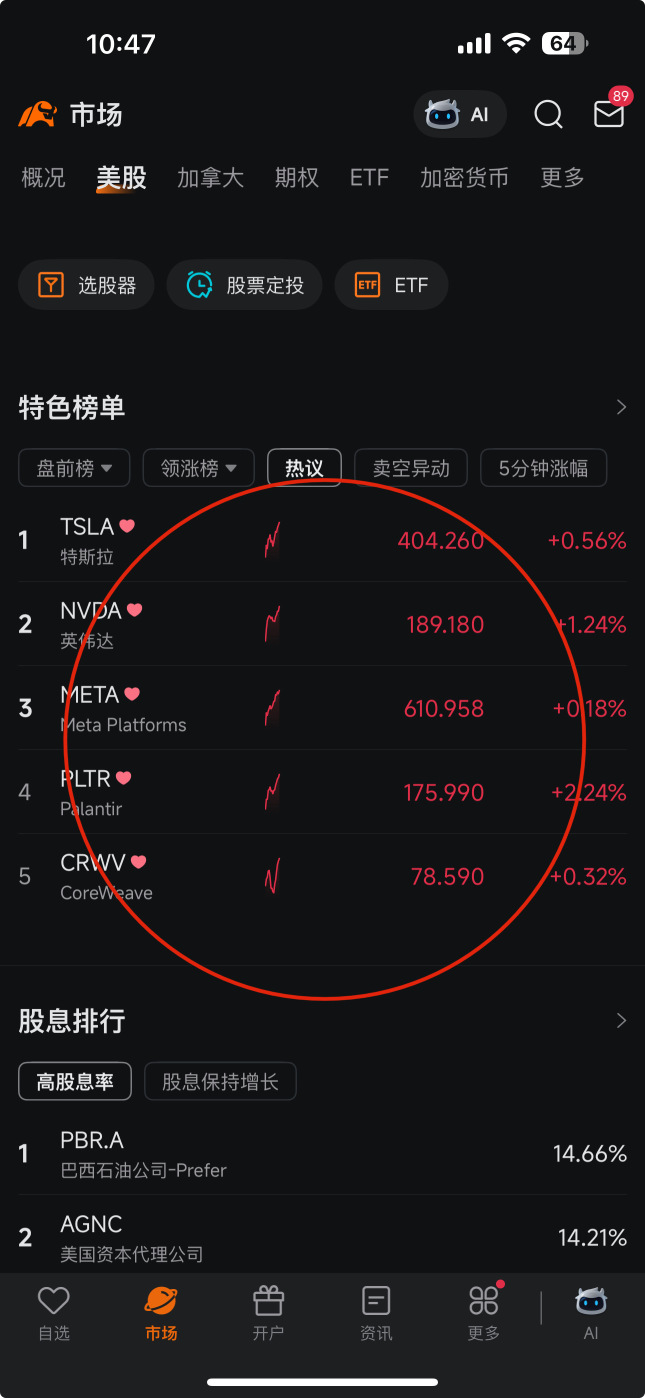Go to the 资讯 news tab
The height and width of the screenshot is (1398, 645).
point(376,1313)
